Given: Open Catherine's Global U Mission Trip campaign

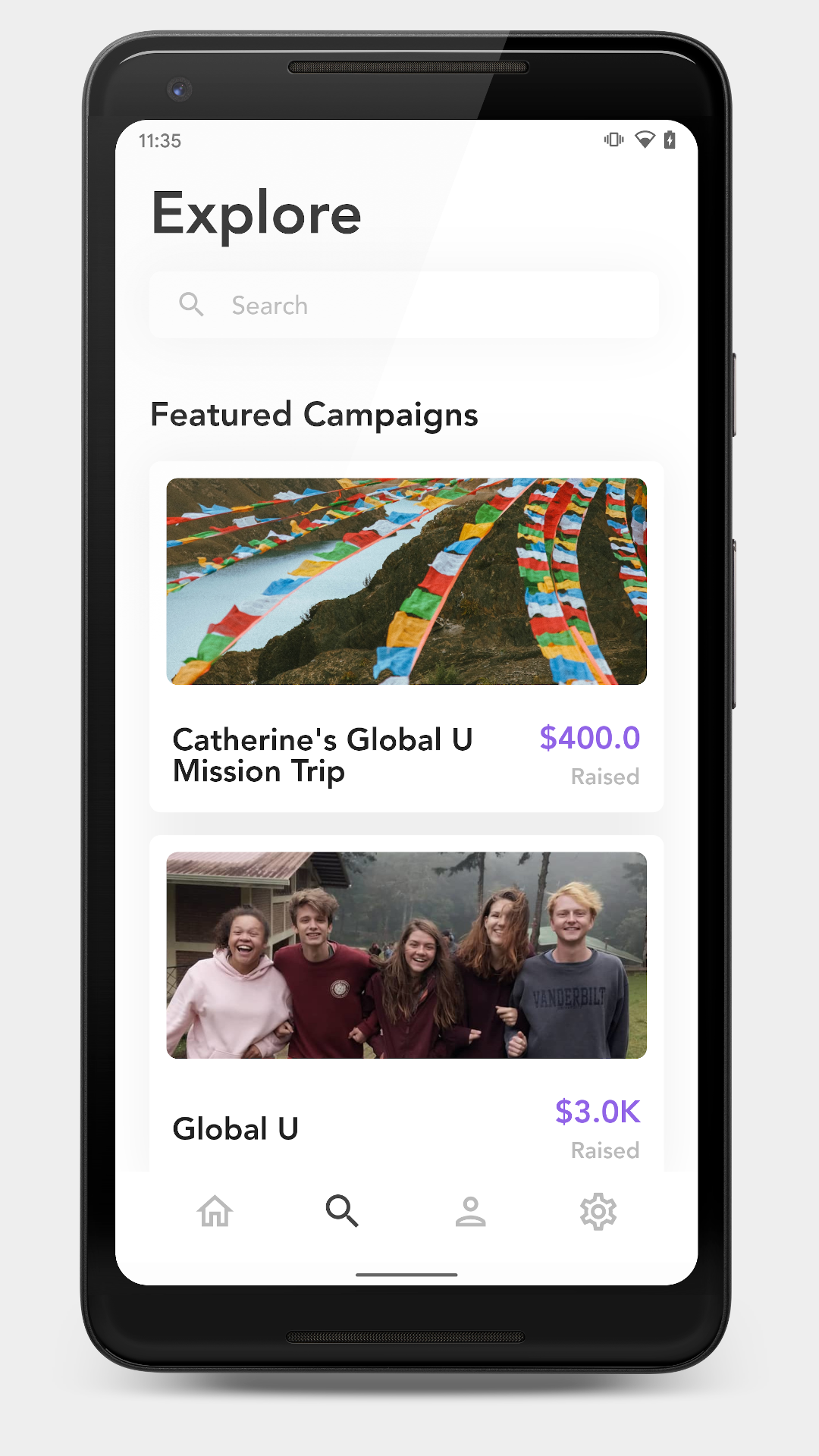Looking at the screenshot, I should [406, 636].
